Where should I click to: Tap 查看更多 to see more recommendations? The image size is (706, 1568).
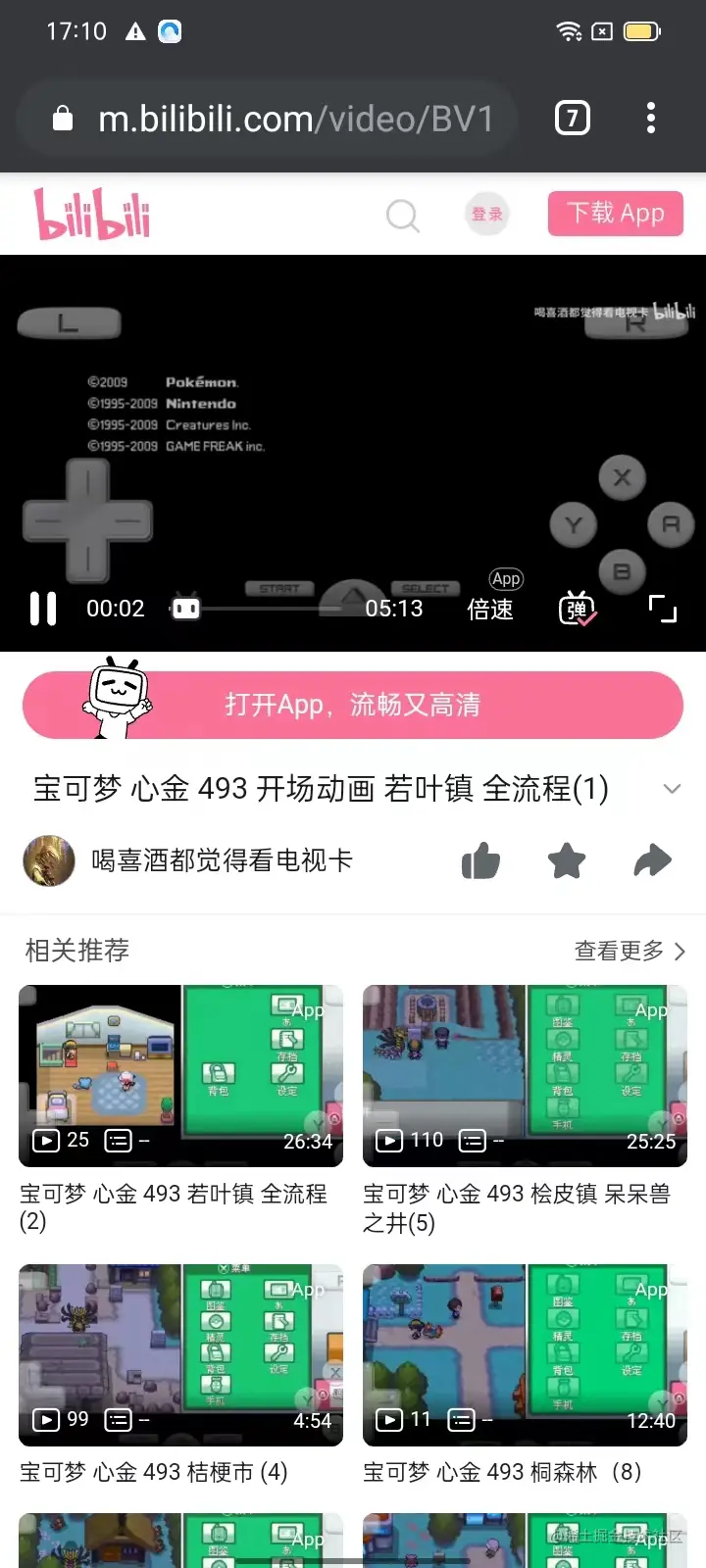coord(630,951)
